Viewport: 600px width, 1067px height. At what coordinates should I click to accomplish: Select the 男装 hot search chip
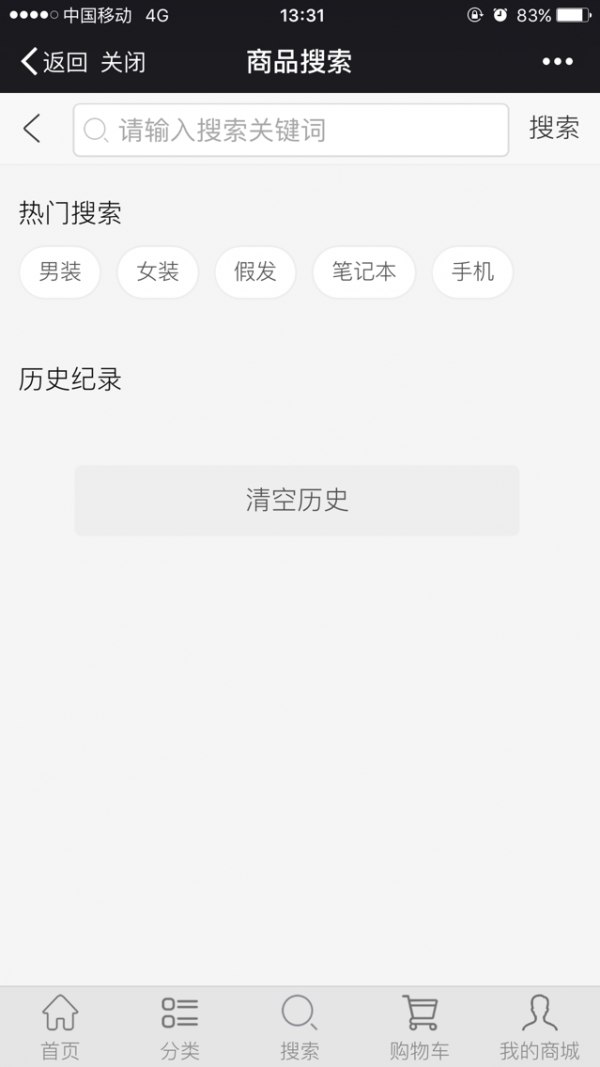tap(60, 272)
